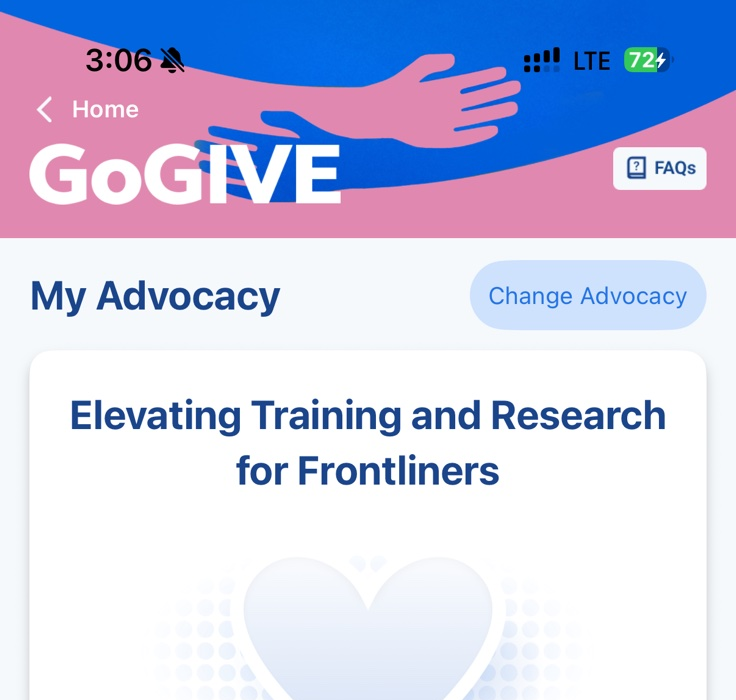
Task: Open the FAQs page
Action: (x=660, y=168)
